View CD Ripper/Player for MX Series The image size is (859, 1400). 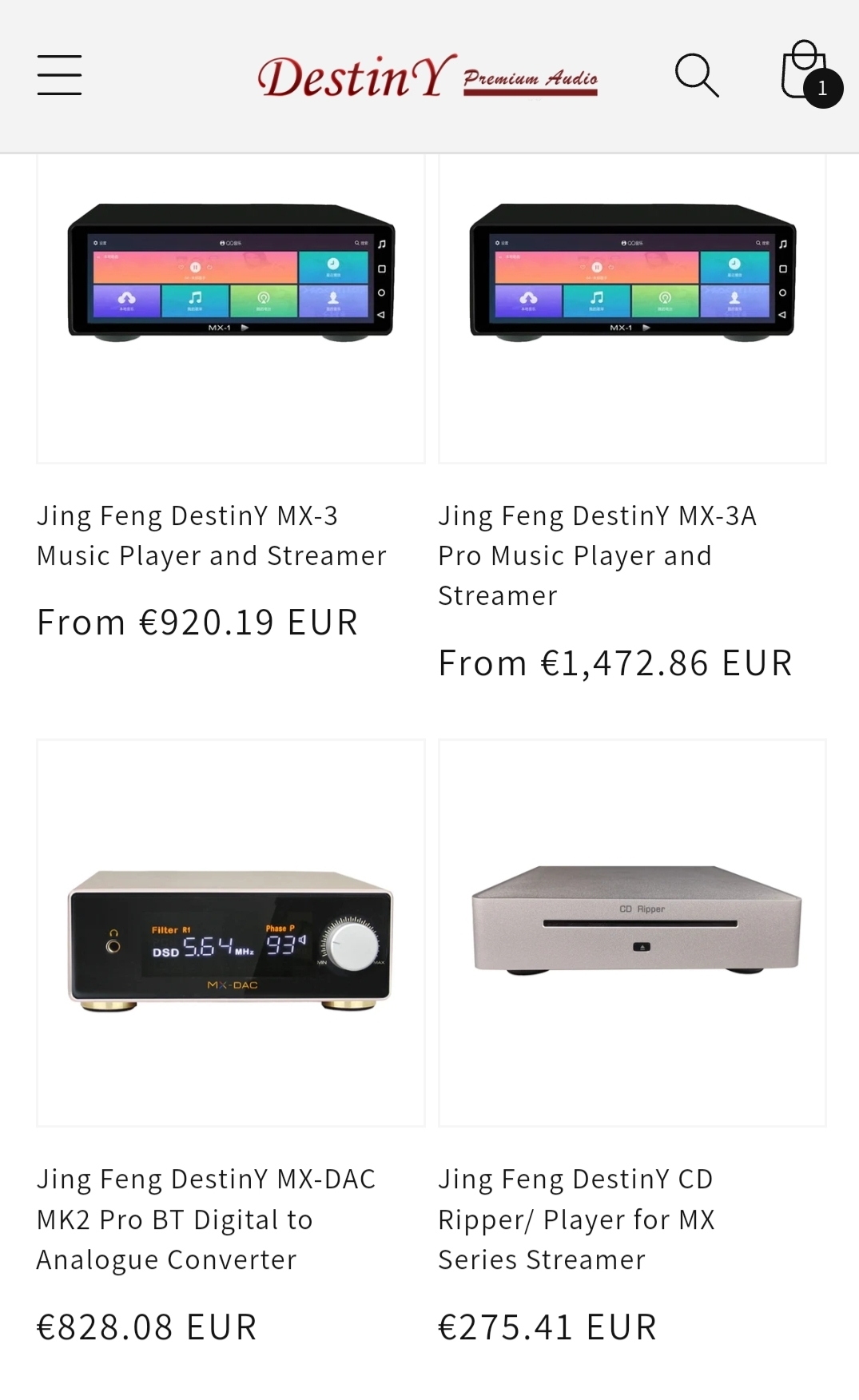coord(575,1219)
